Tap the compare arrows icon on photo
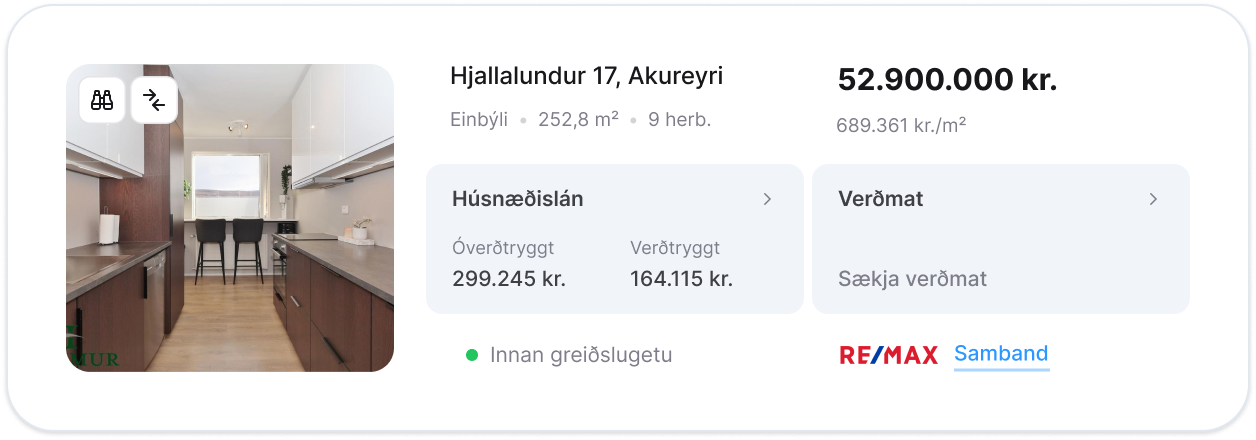This screenshot has width=1256, height=440. (154, 100)
